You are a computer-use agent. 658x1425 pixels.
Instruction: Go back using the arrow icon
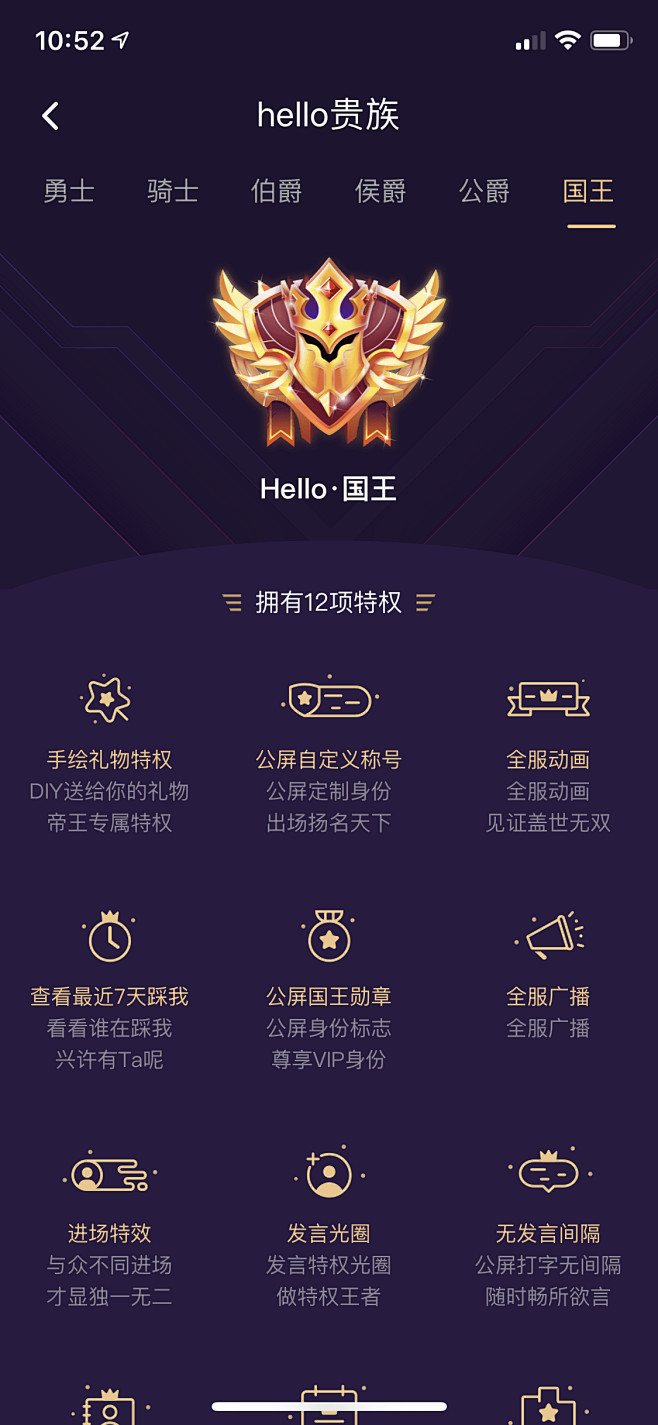pyautogui.click(x=51, y=116)
